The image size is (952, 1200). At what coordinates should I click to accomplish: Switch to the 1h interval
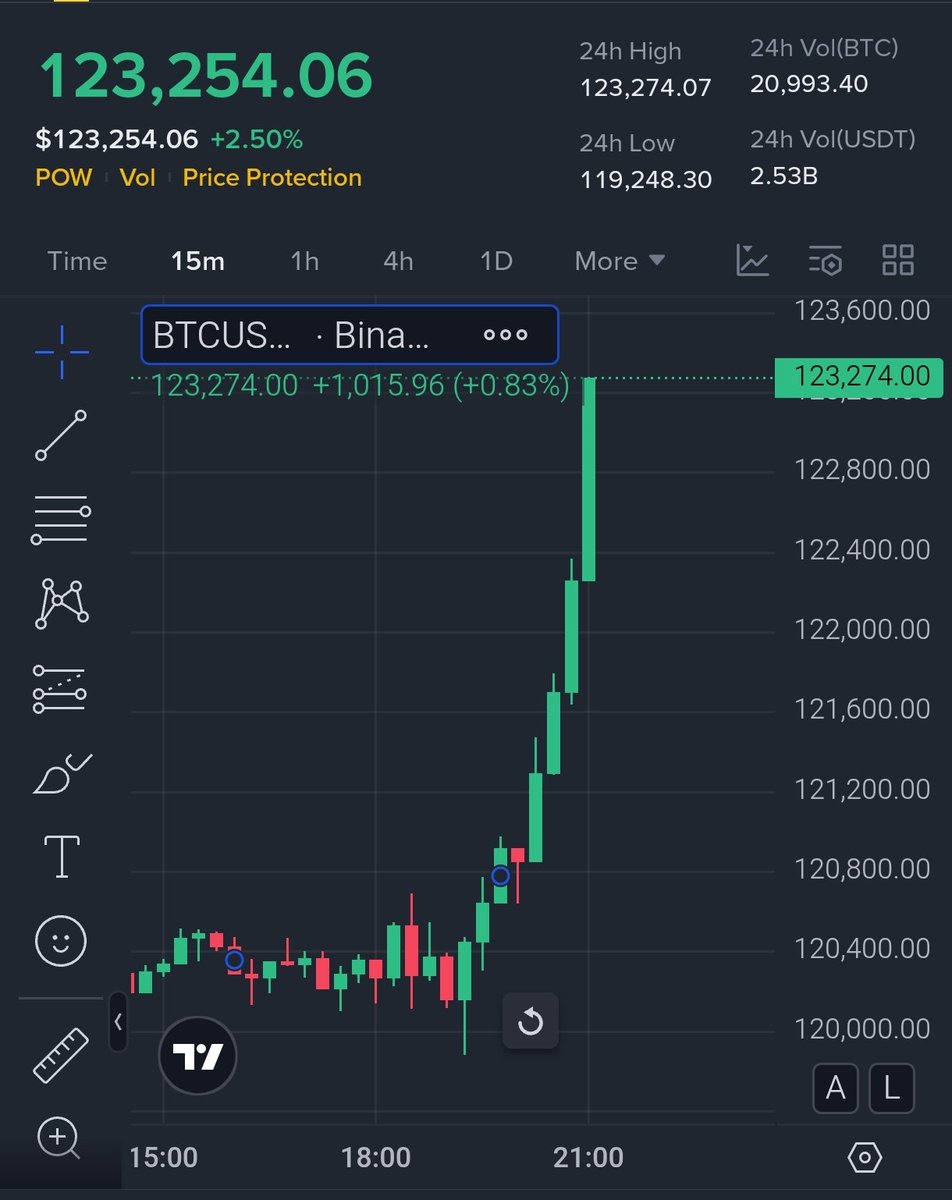click(304, 262)
